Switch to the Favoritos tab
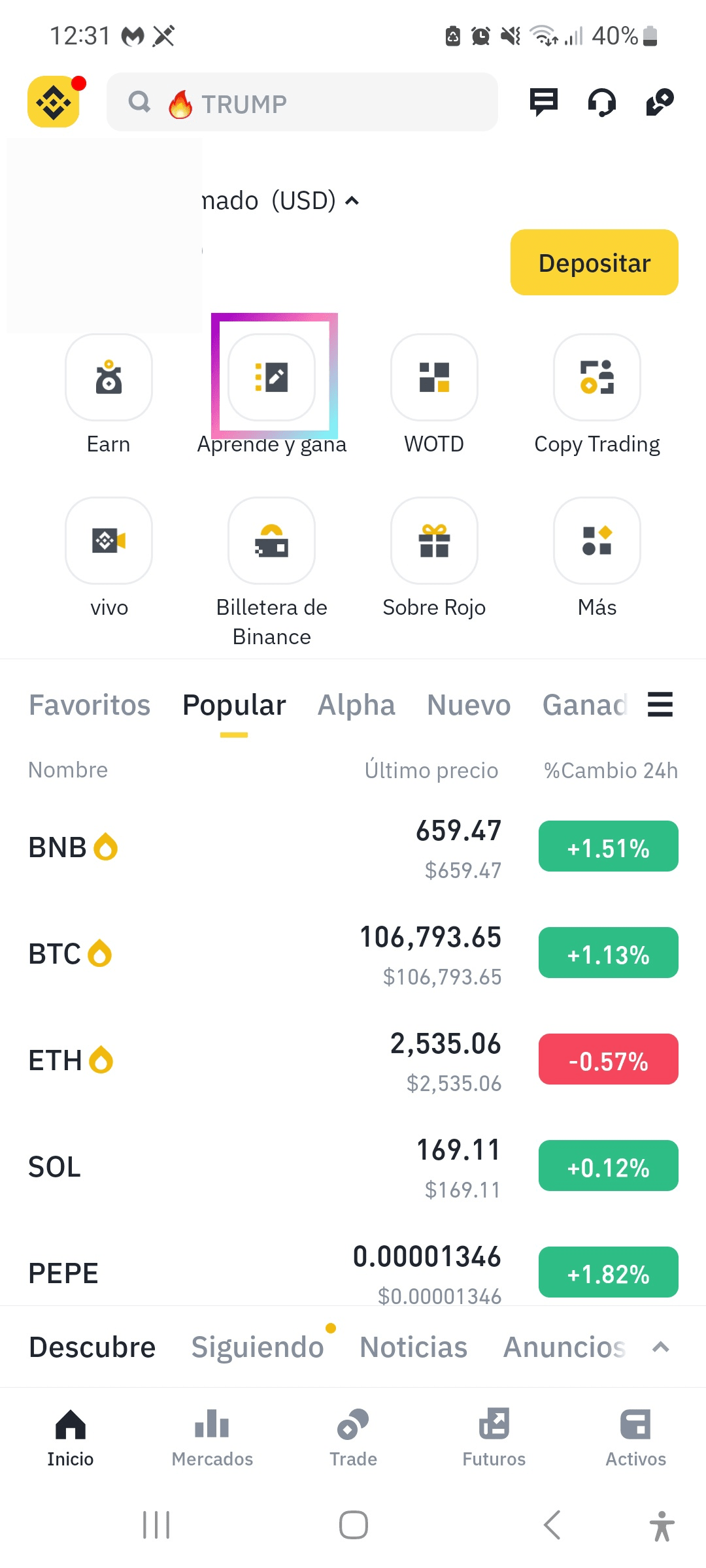The height and width of the screenshot is (1568, 706). coord(90,705)
